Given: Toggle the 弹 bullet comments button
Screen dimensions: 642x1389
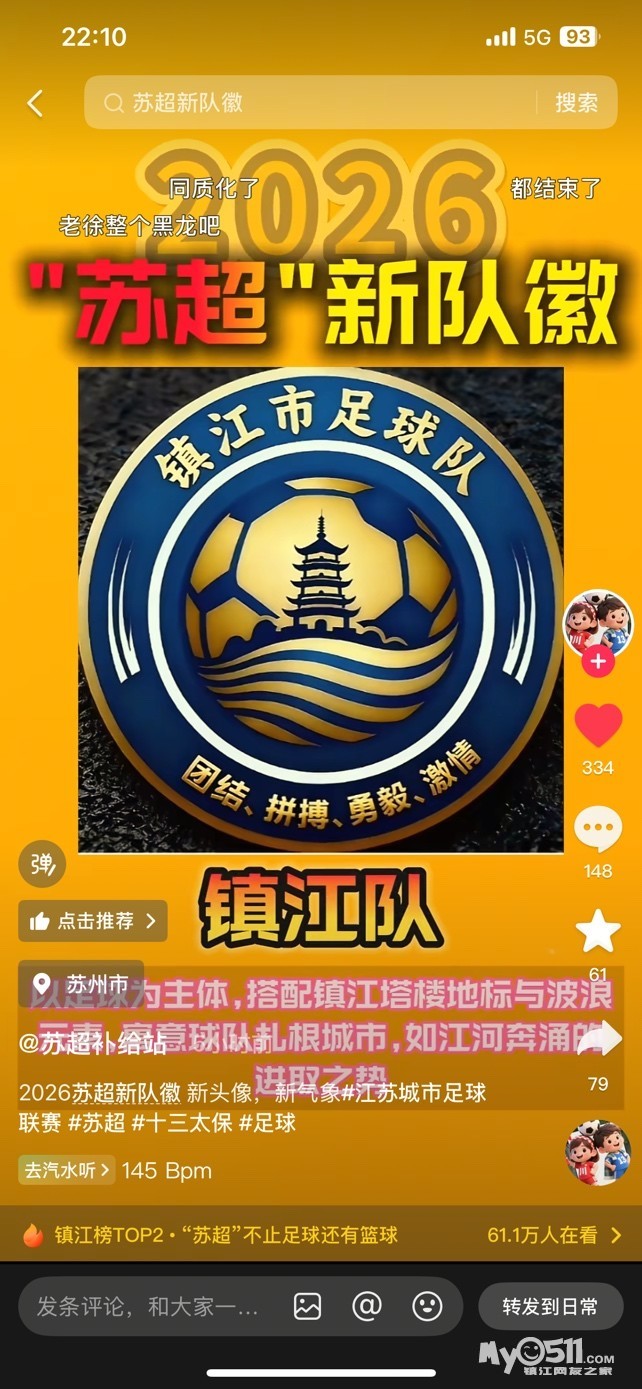Looking at the screenshot, I should 42,864.
